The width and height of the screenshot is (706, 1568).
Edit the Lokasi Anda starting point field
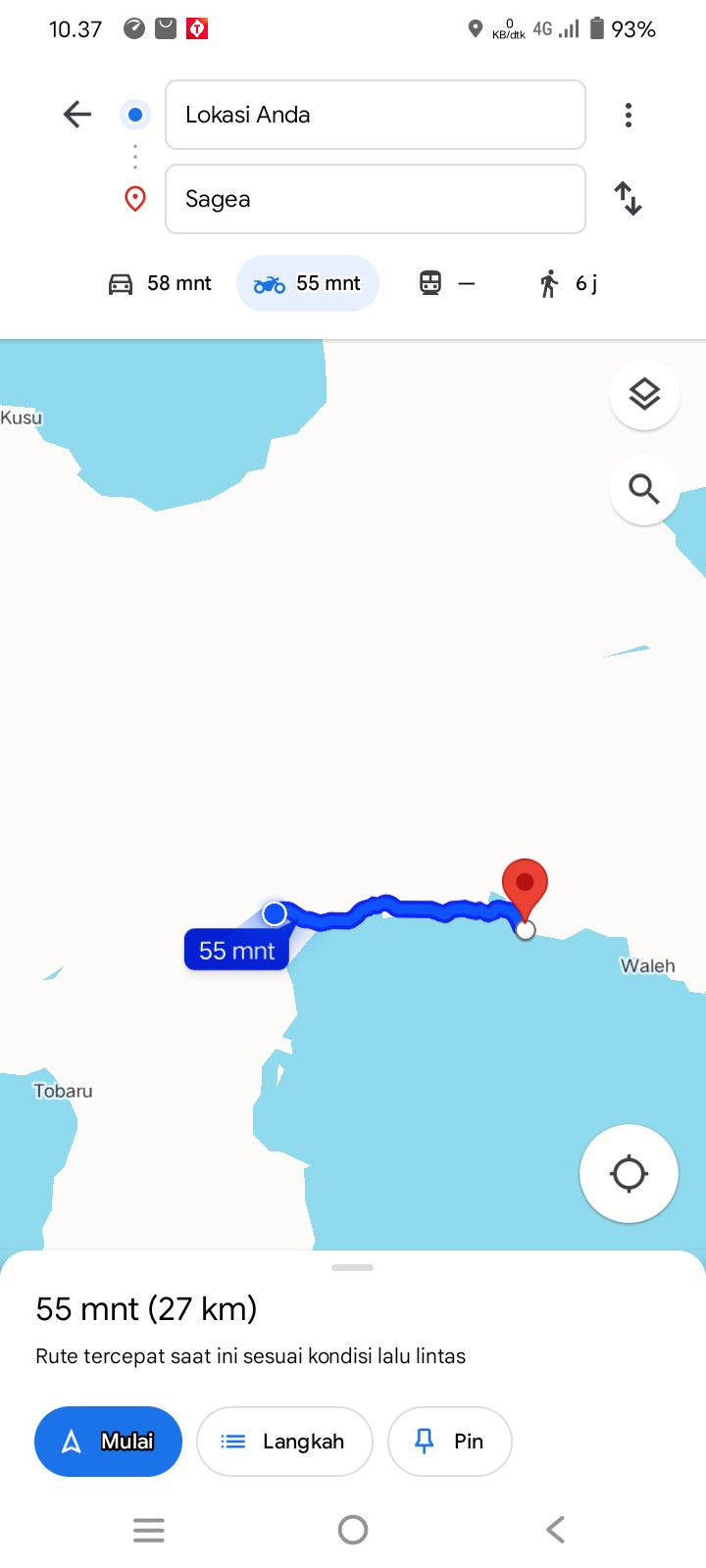376,115
